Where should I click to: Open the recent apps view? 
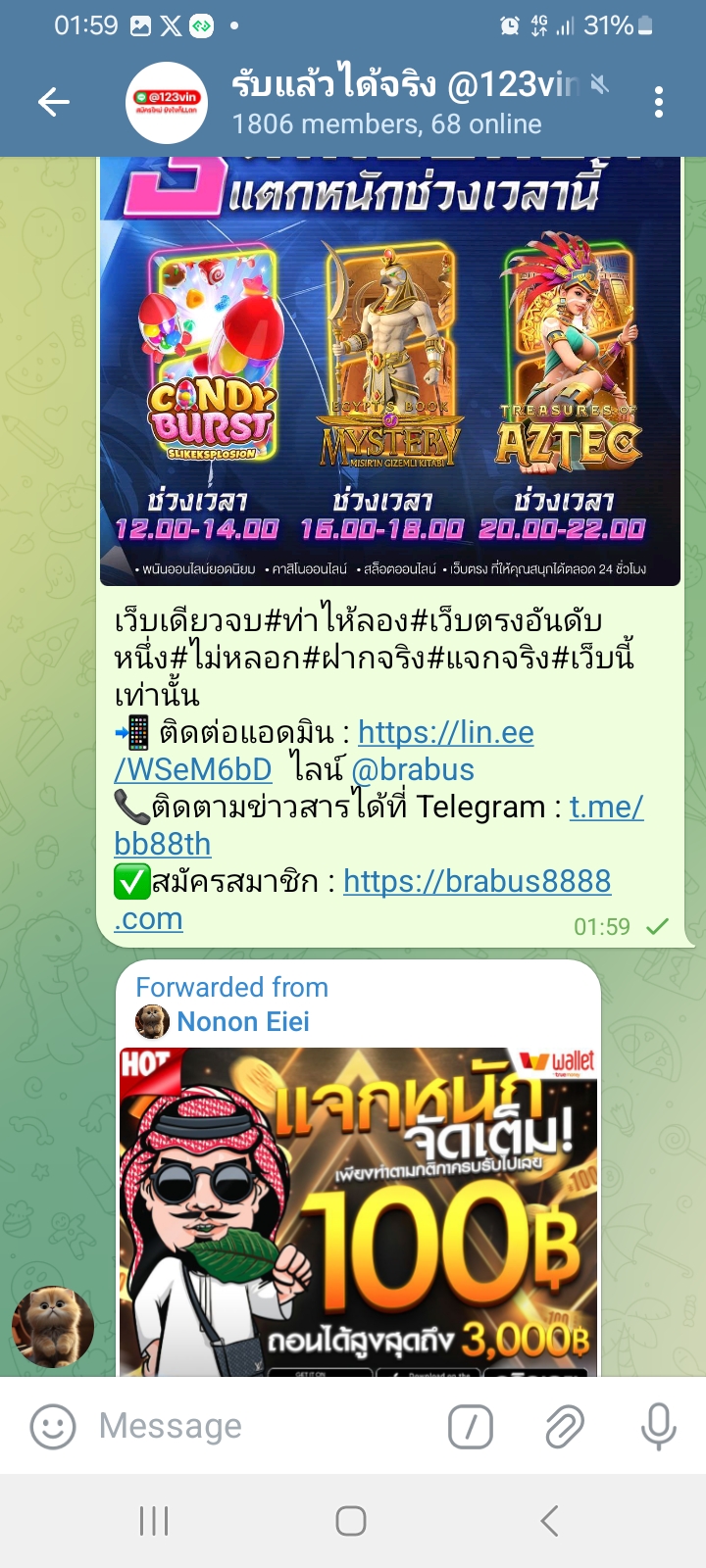(x=154, y=1521)
